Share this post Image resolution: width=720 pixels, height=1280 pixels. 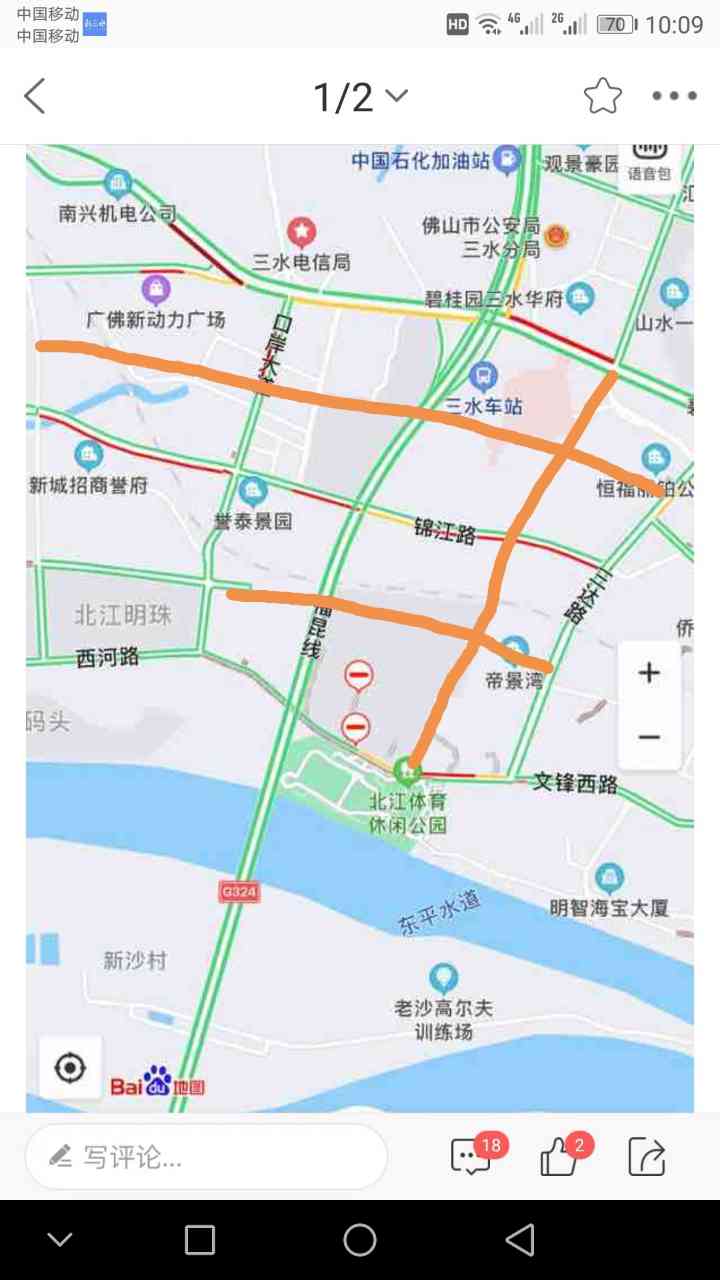[647, 1157]
